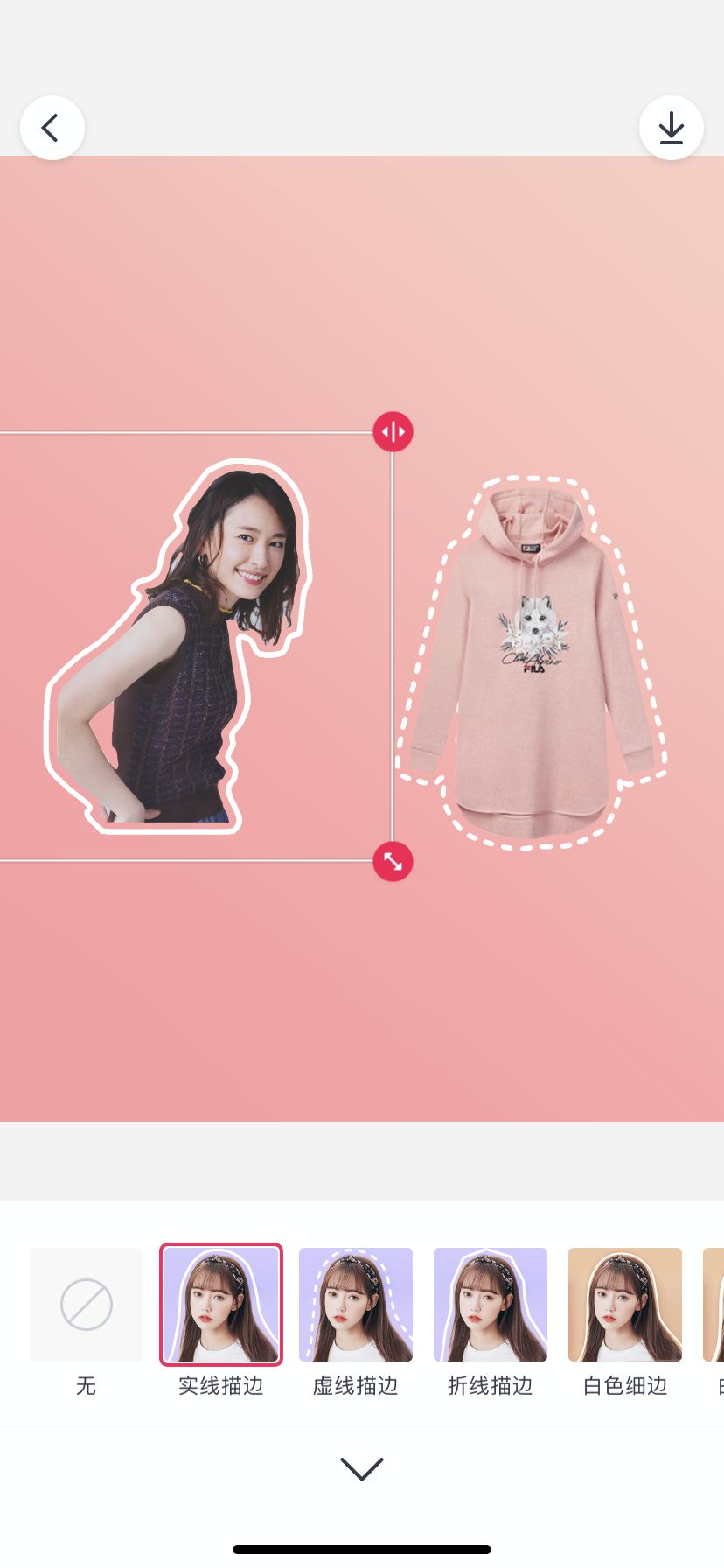724x1568 pixels.
Task: Pick the 折线描边 polyline outline style
Action: point(491,1305)
